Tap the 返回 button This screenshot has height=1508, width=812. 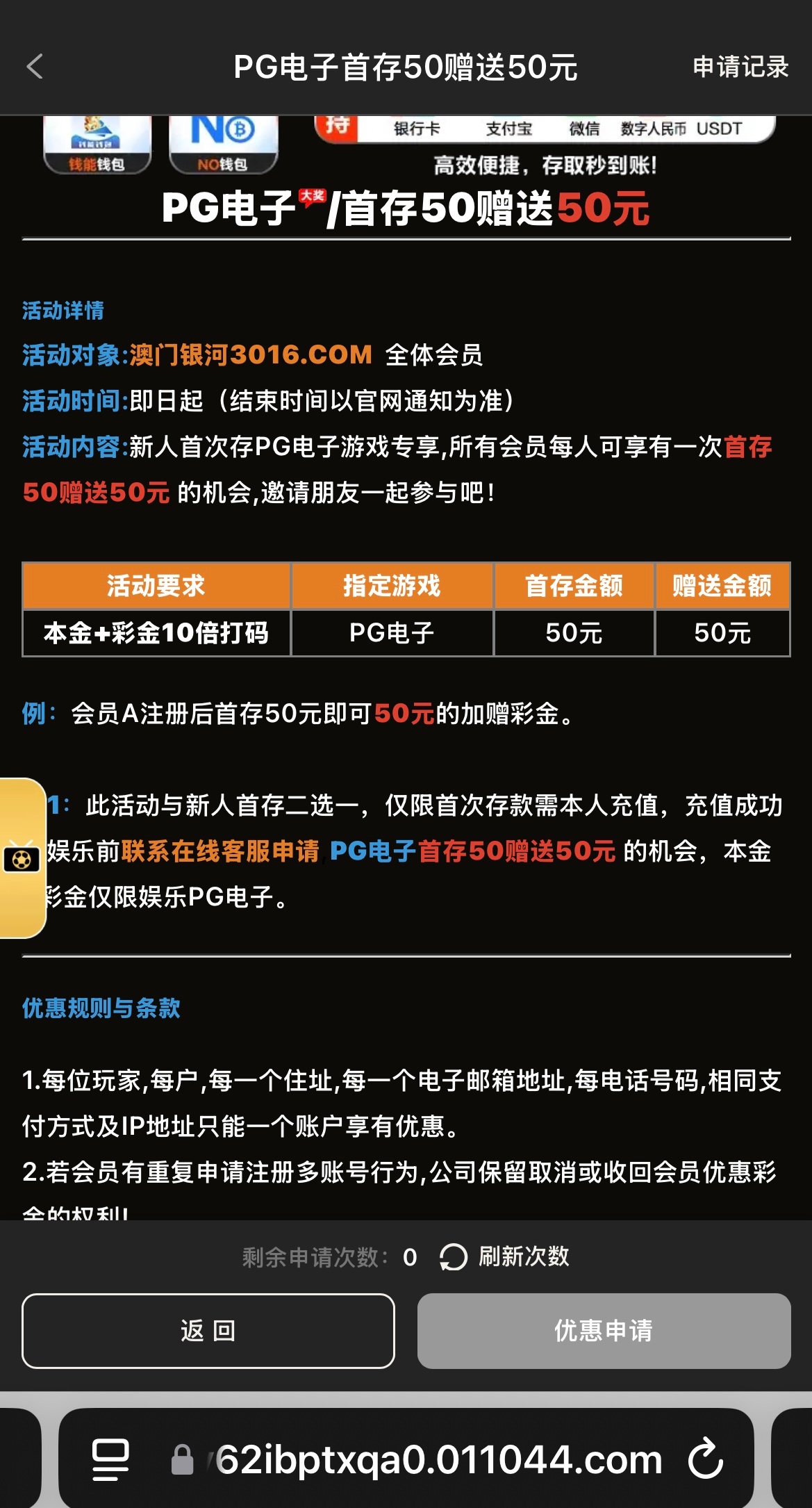pyautogui.click(x=208, y=1331)
